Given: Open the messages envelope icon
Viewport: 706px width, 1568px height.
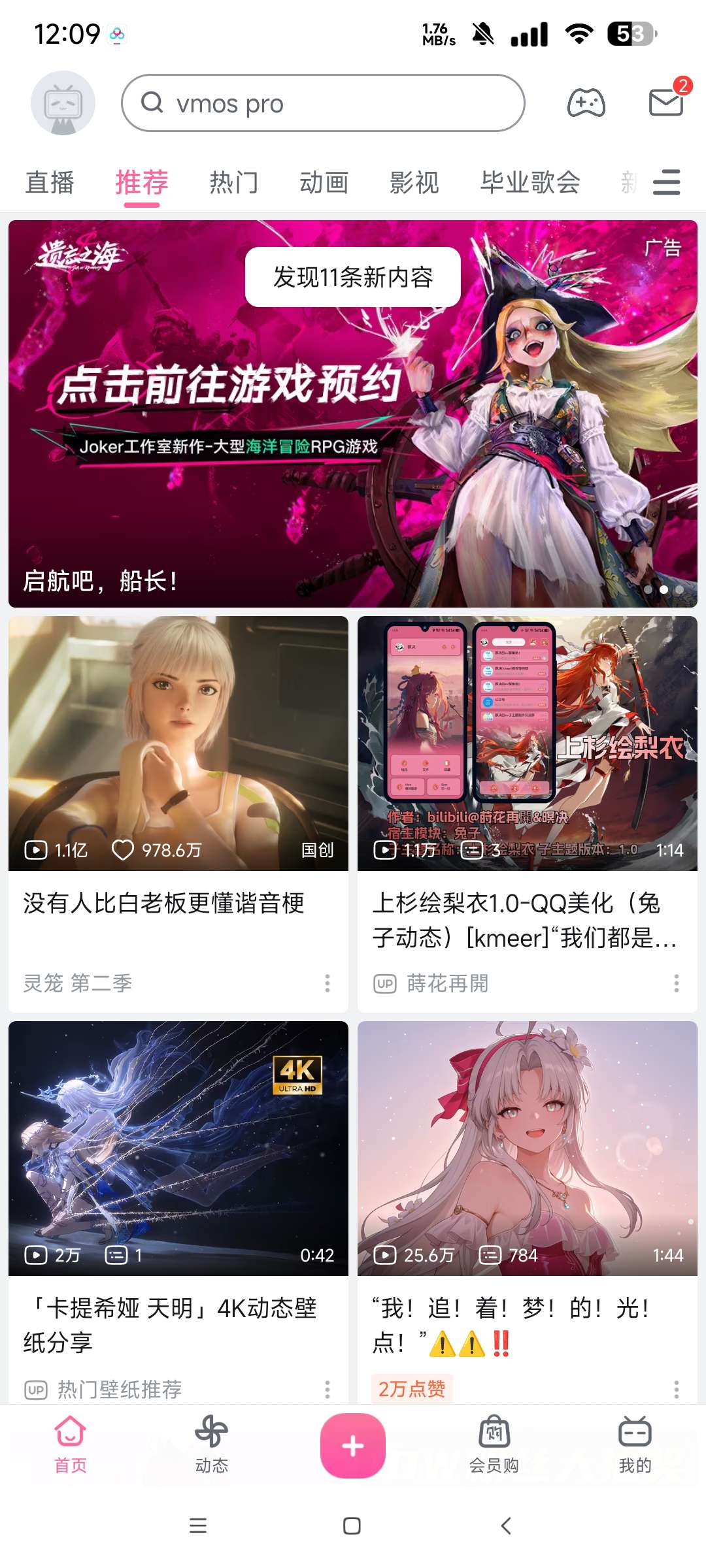Looking at the screenshot, I should click(x=667, y=102).
